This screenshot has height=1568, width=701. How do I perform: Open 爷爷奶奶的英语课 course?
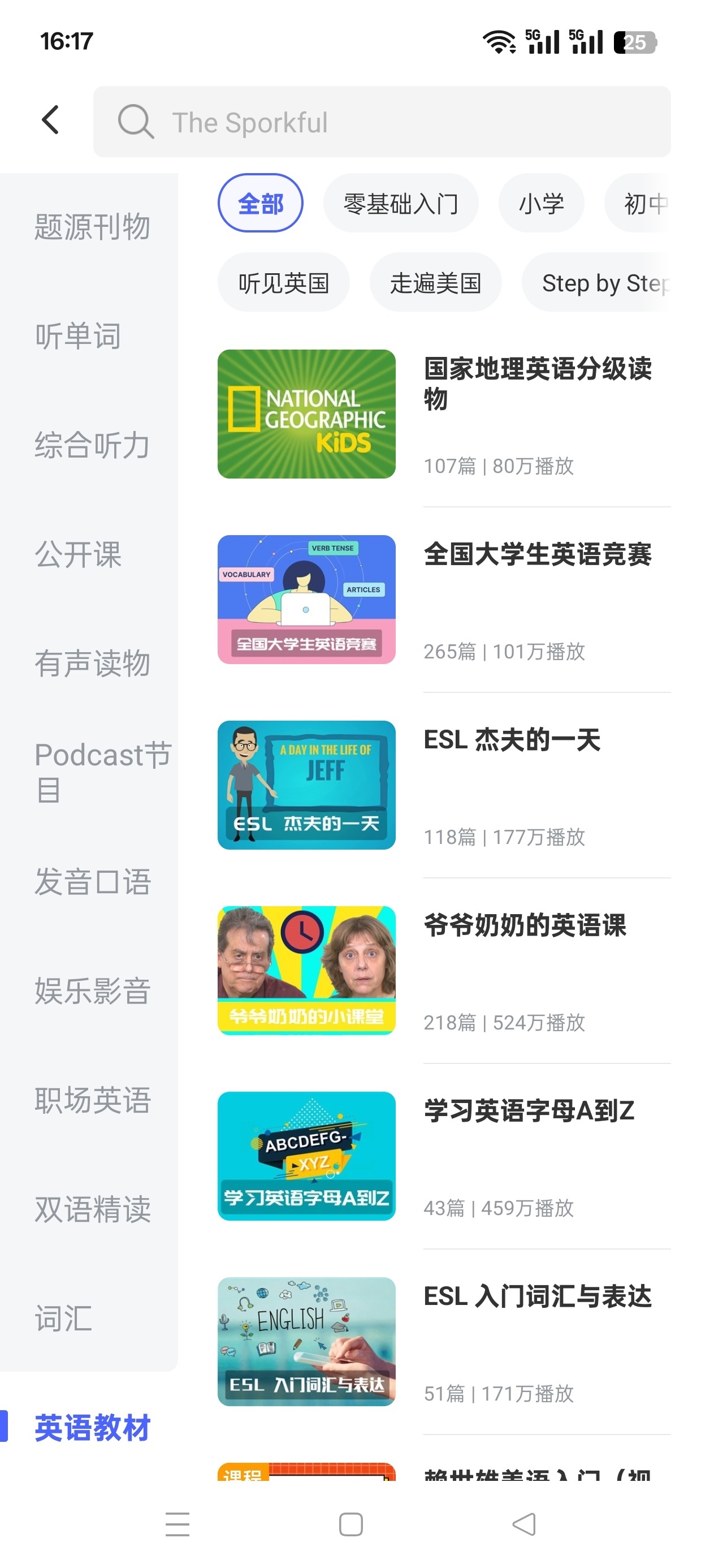444,971
